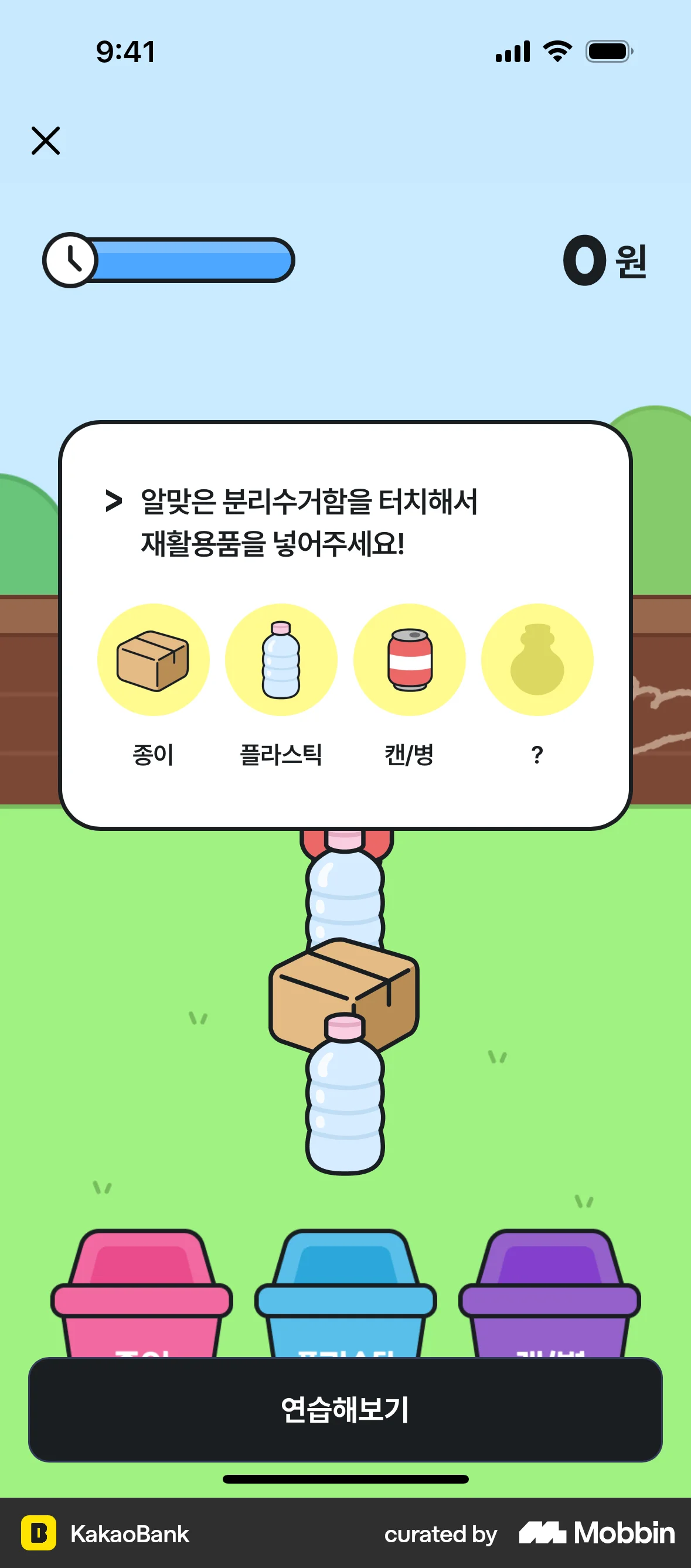Select the 종이 (paper) box icon in tutorial
Viewport: 691px width, 1568px height.
pyautogui.click(x=154, y=660)
